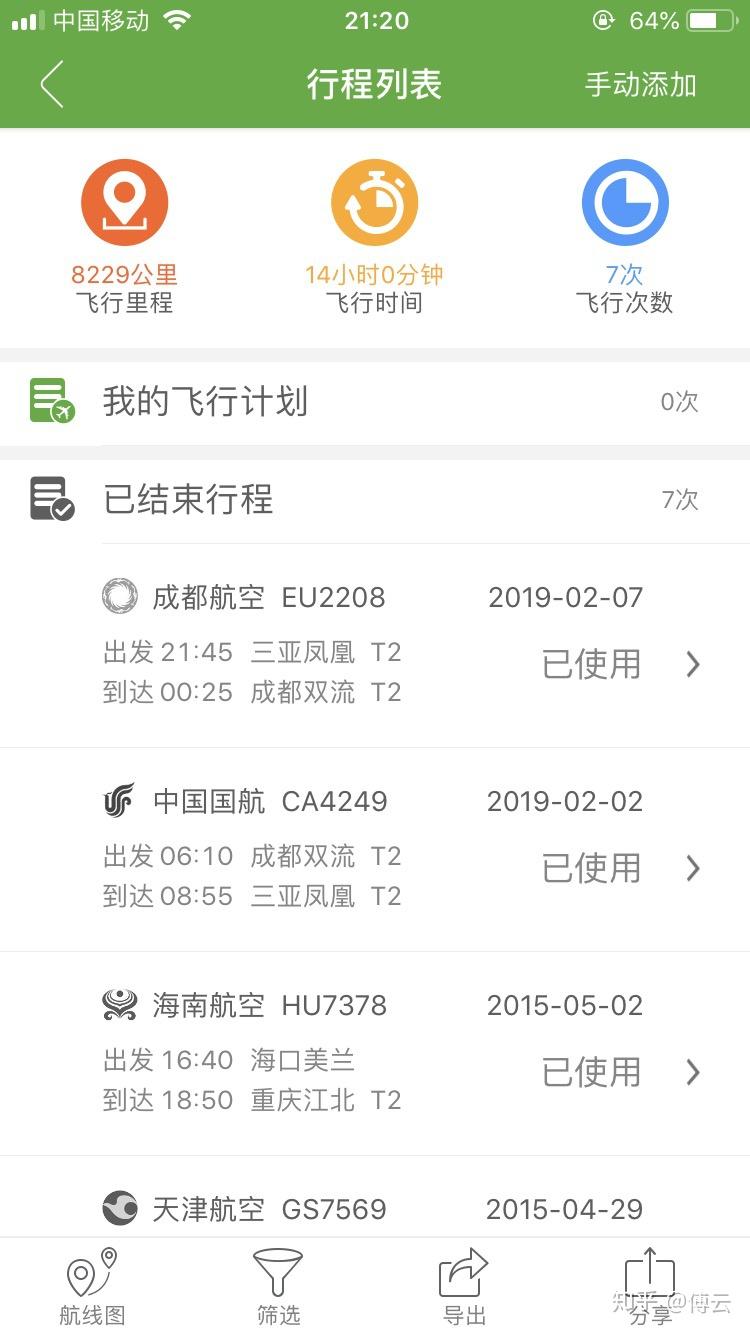The height and width of the screenshot is (1334, 750).
Task: Select the green 我的飞行计划 plan icon
Action: pyautogui.click(x=53, y=402)
